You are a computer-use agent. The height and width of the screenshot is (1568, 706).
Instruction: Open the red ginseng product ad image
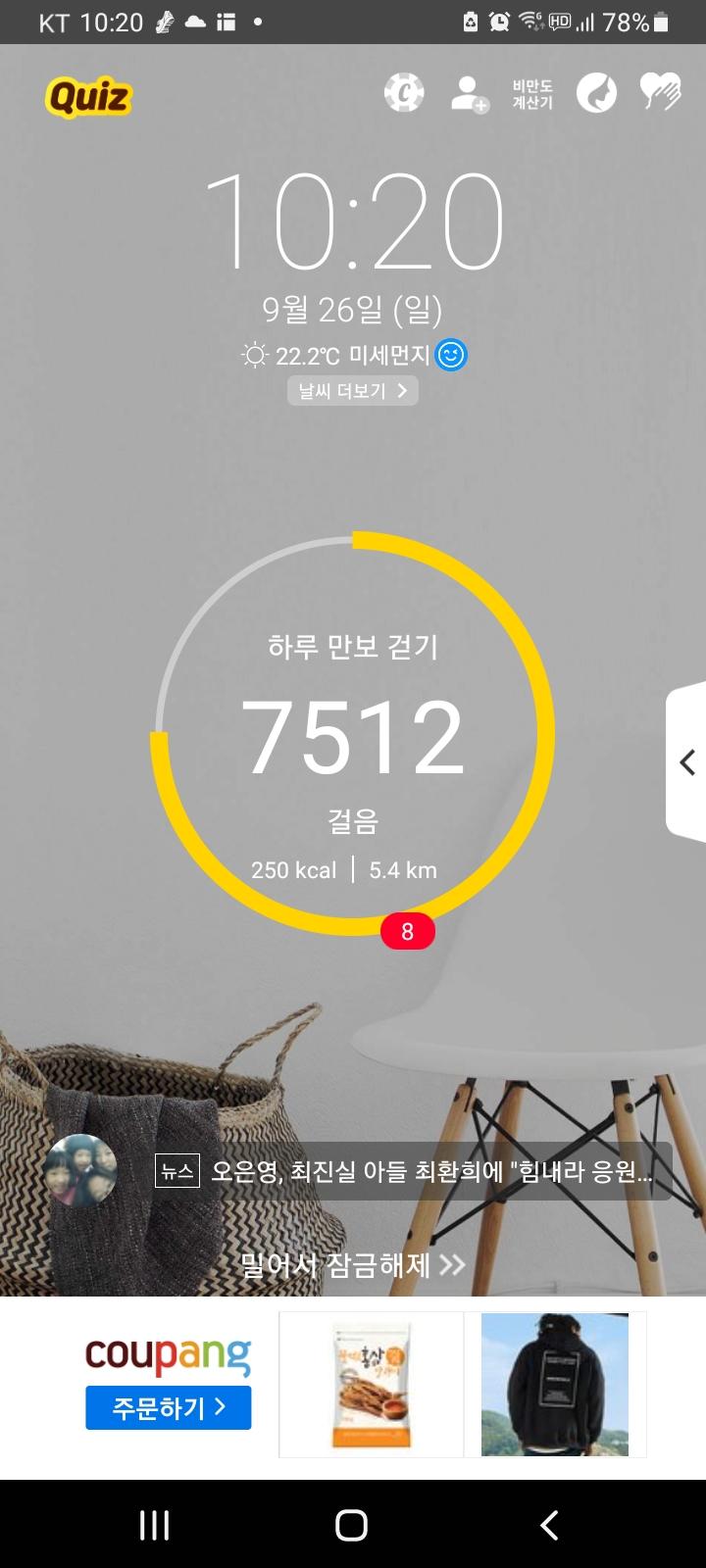point(371,1385)
